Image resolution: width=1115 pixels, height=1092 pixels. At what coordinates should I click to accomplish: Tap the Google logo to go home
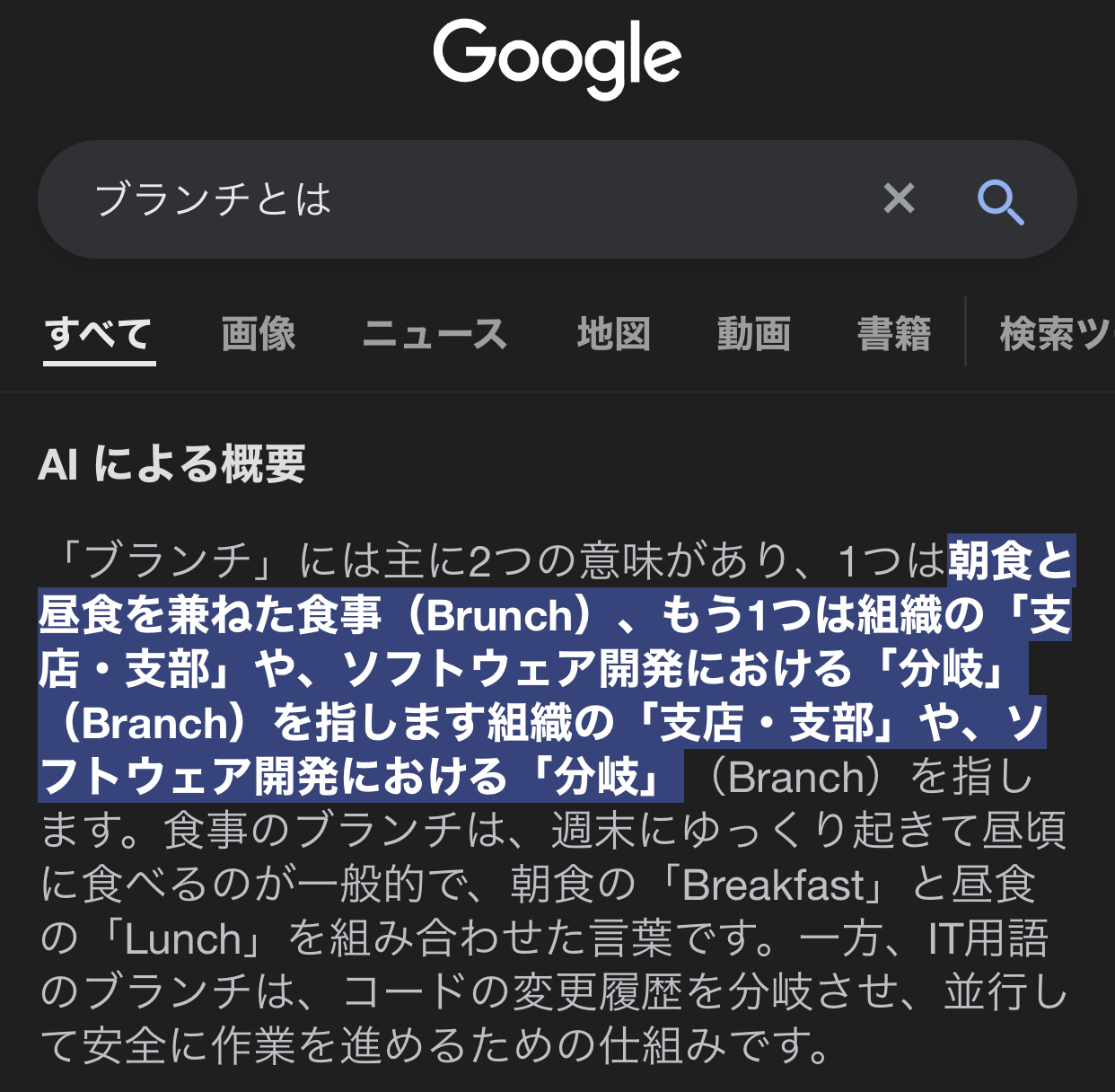pos(557,57)
